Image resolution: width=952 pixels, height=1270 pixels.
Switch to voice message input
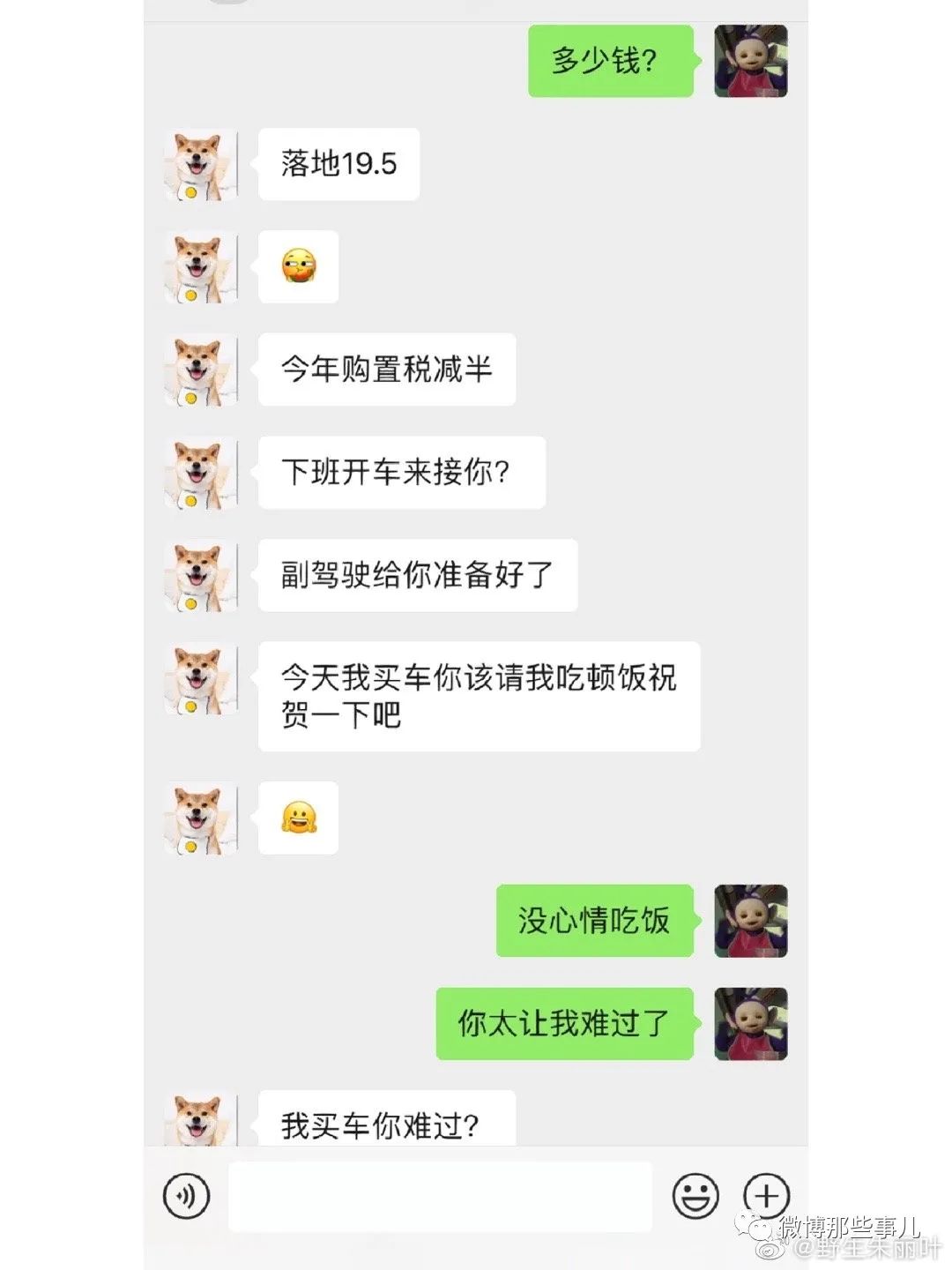pyautogui.click(x=186, y=1196)
